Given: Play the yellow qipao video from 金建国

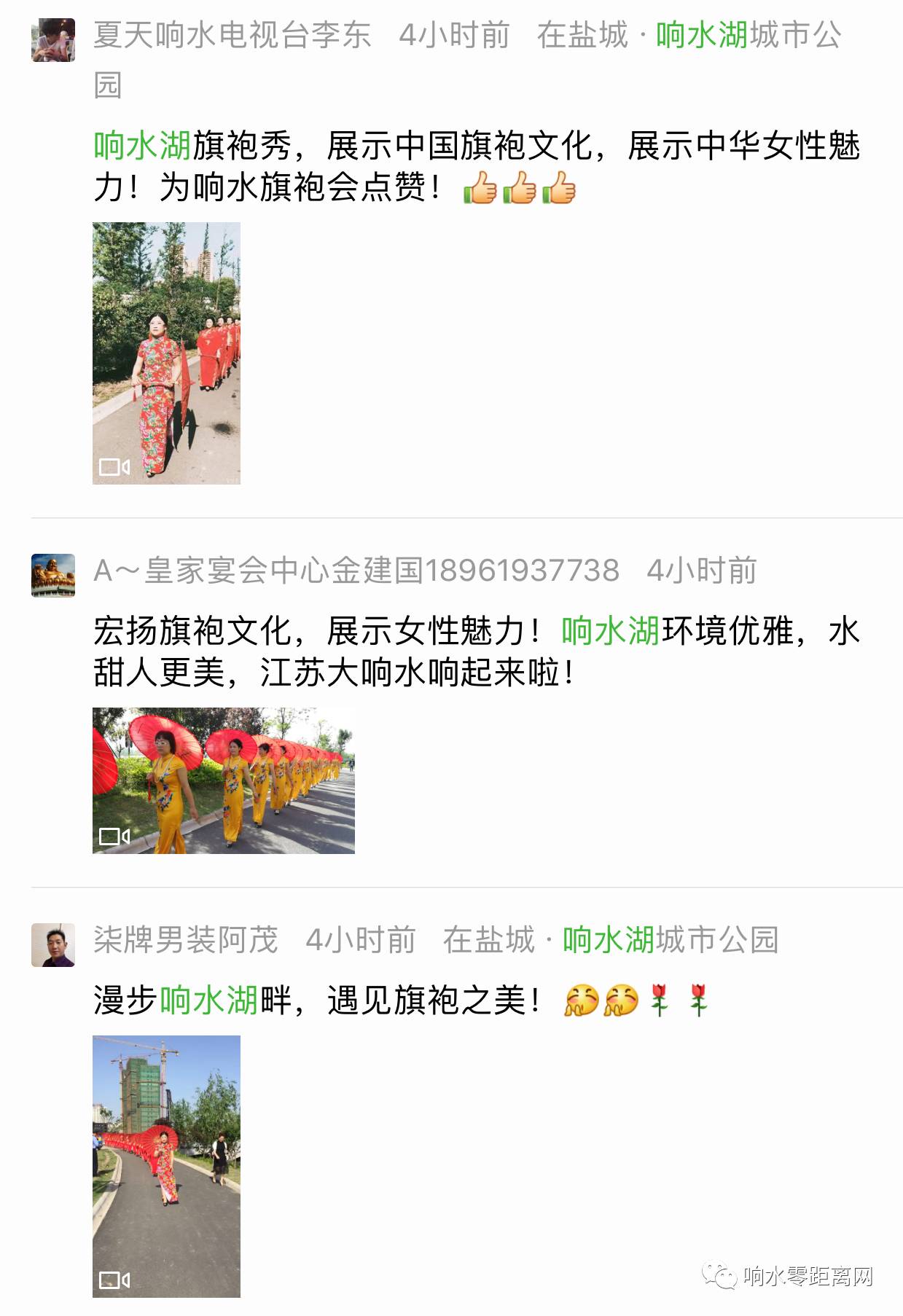Looking at the screenshot, I should point(223,780).
